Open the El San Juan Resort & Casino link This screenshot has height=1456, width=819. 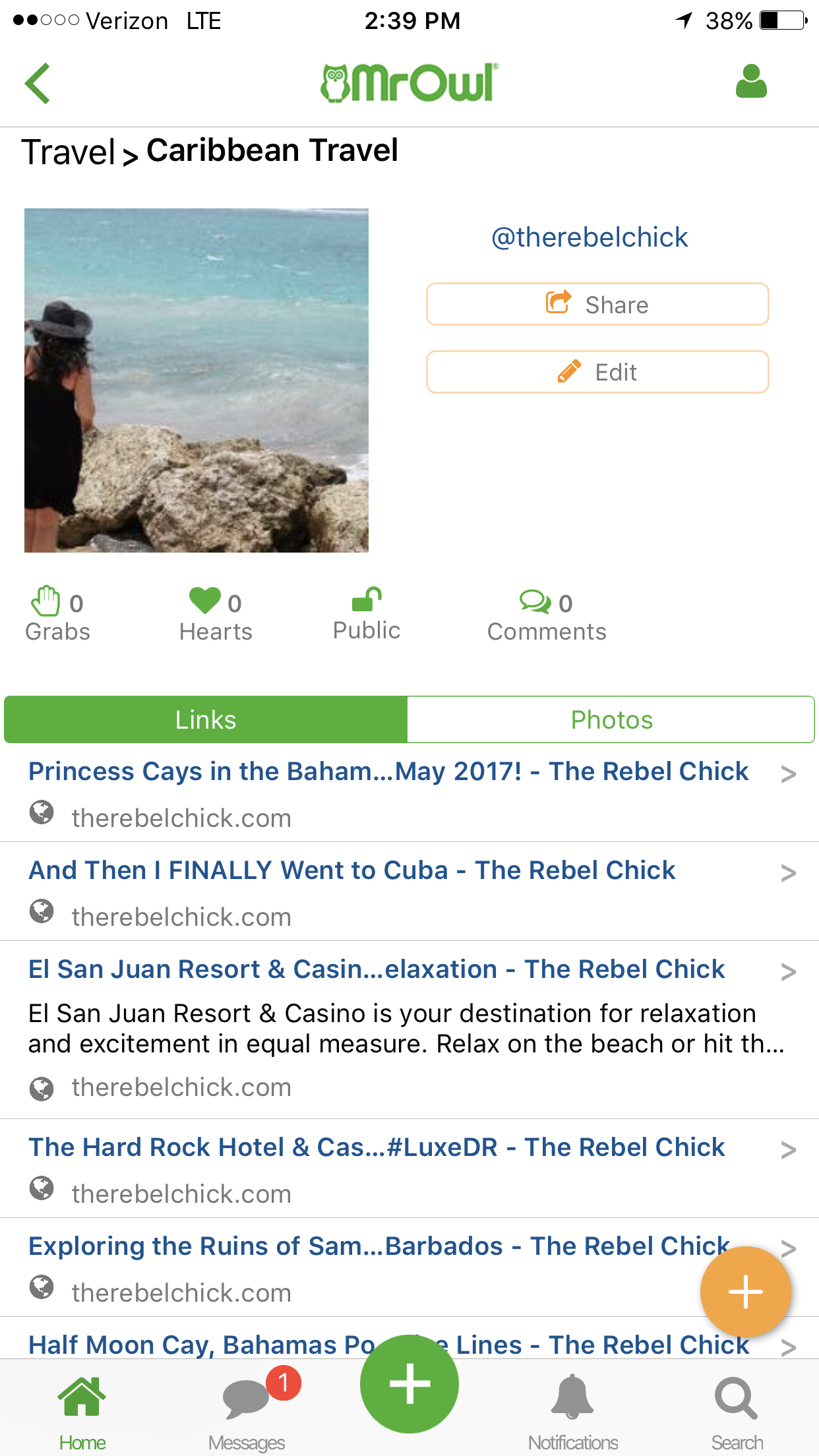click(409, 1030)
